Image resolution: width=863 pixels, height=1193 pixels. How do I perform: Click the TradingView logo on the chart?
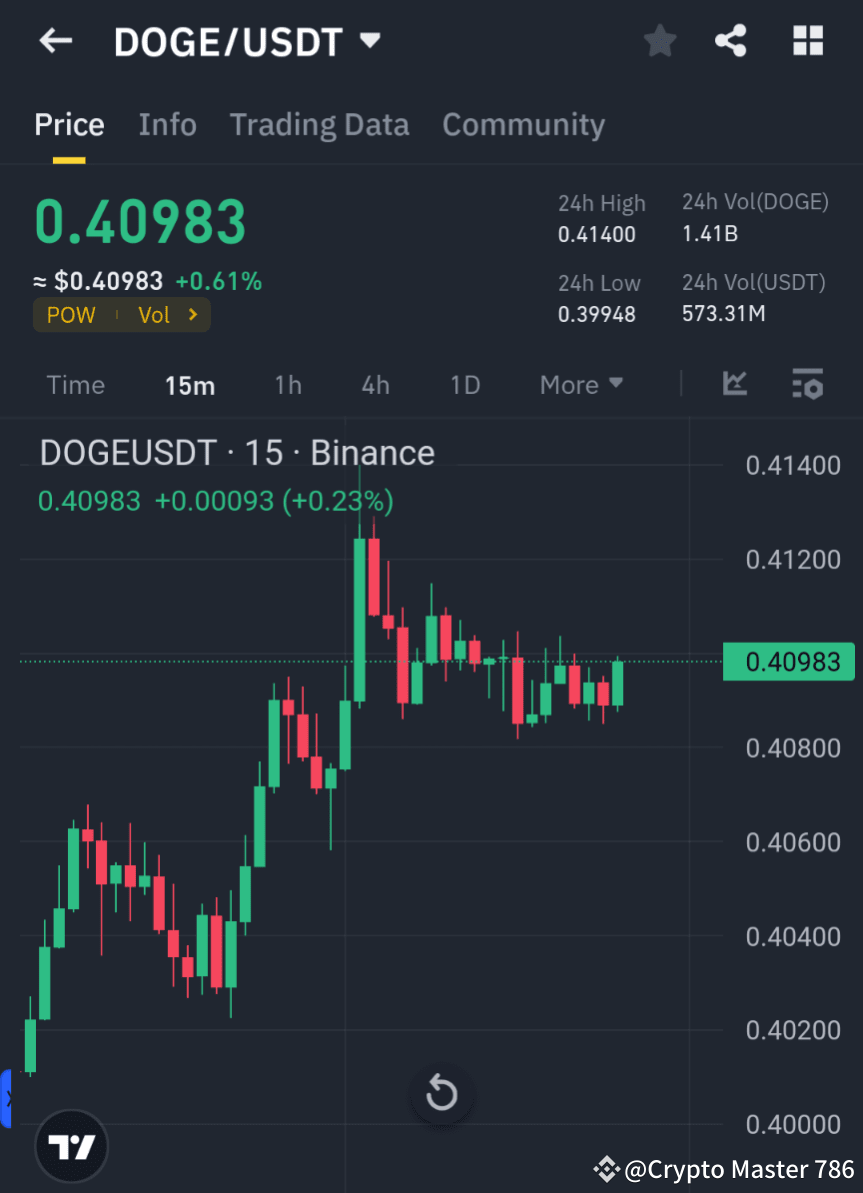point(70,1145)
